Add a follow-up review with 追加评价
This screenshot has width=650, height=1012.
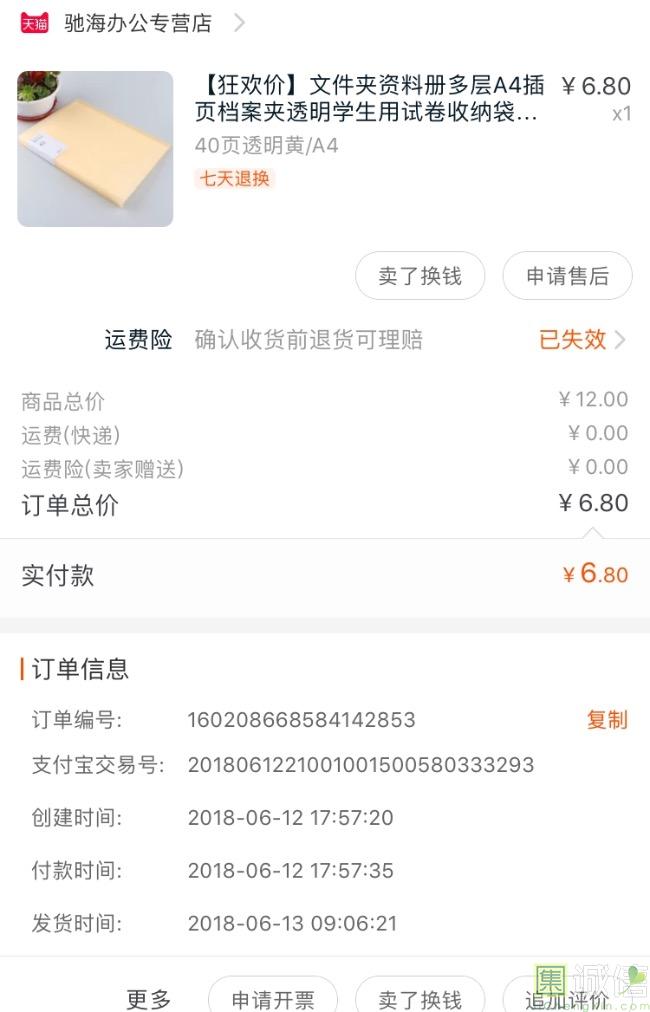pyautogui.click(x=567, y=998)
